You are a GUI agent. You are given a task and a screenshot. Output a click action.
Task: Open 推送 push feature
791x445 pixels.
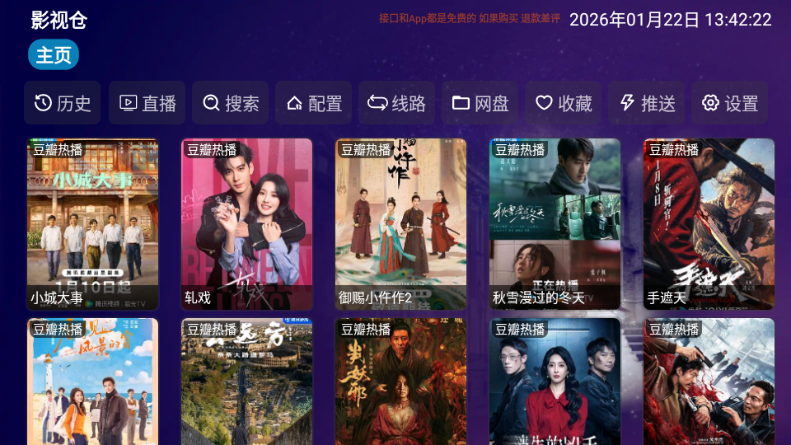click(x=647, y=103)
